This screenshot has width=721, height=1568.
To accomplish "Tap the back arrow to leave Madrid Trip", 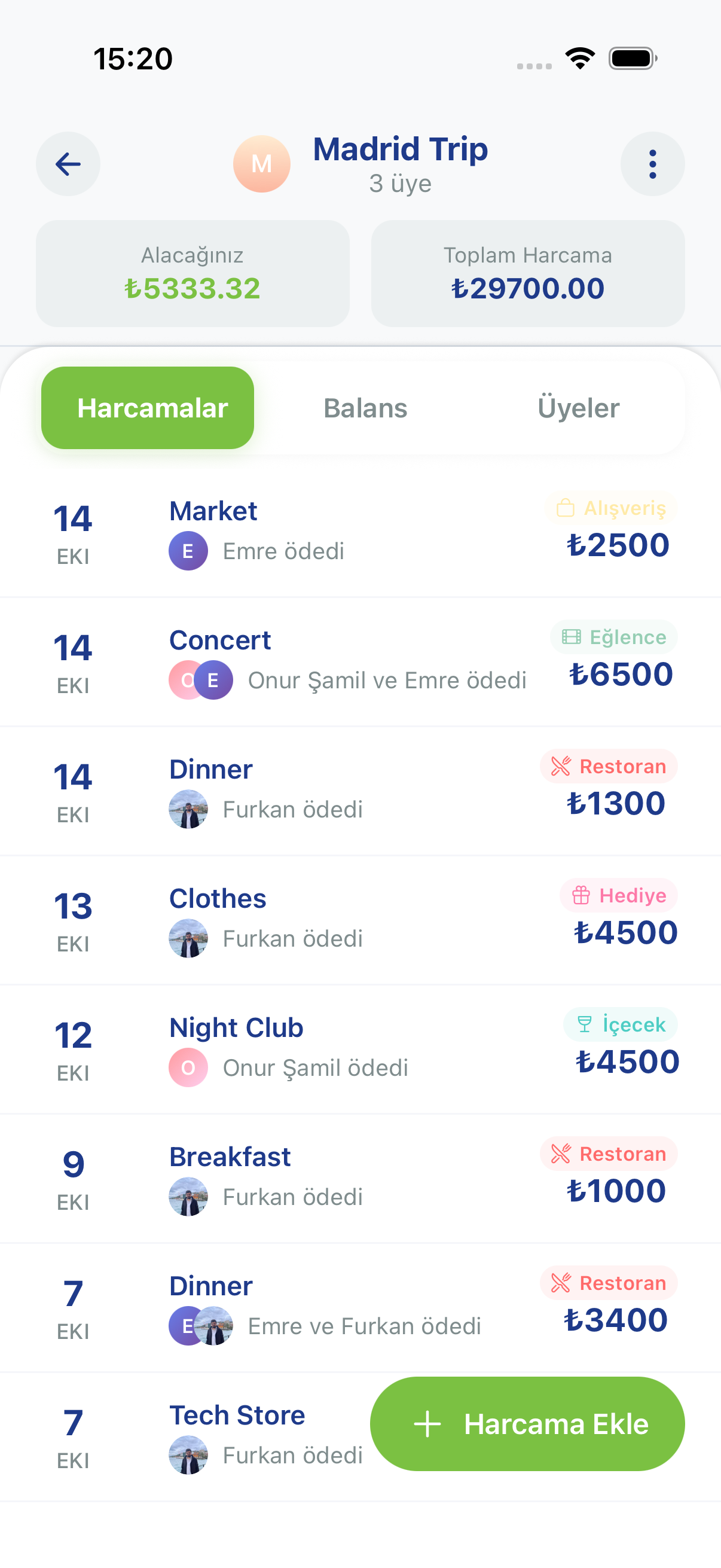I will point(68,163).
